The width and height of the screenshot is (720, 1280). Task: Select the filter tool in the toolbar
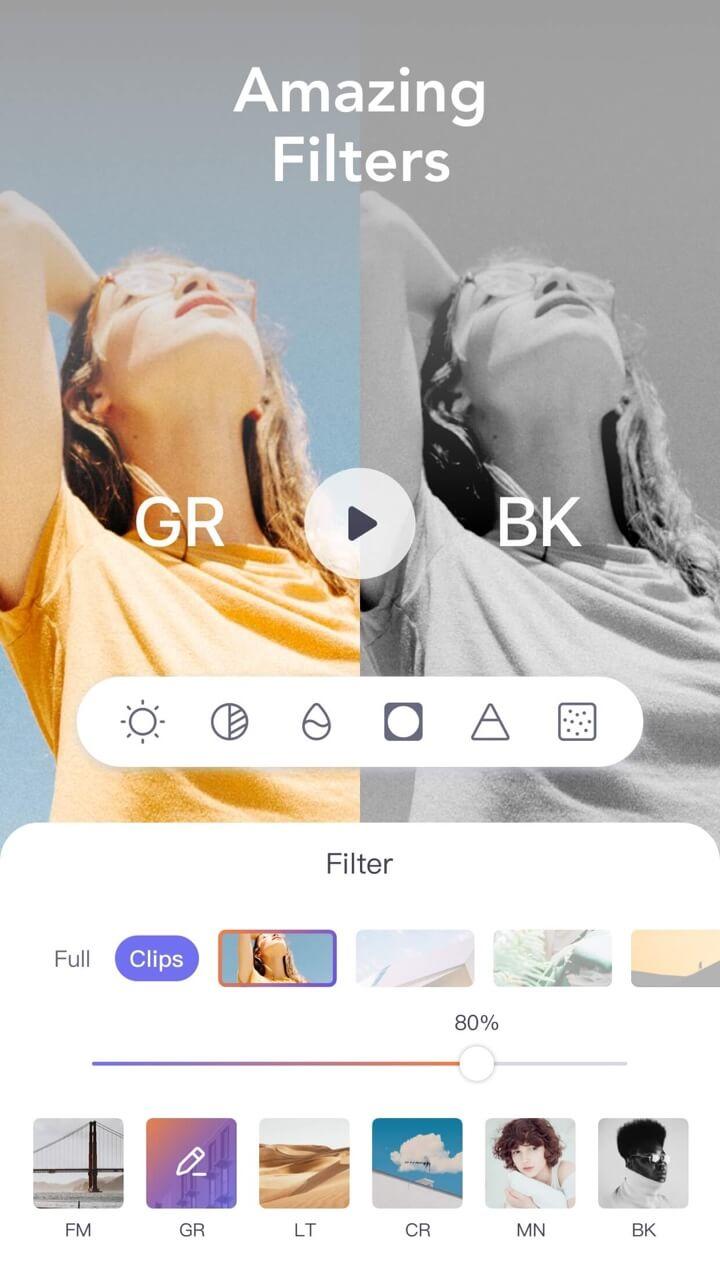402,722
